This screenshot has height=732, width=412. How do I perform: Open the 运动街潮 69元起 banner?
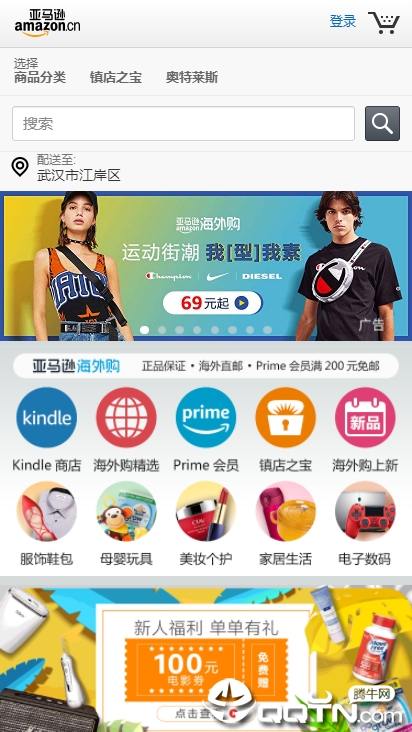pos(206,266)
